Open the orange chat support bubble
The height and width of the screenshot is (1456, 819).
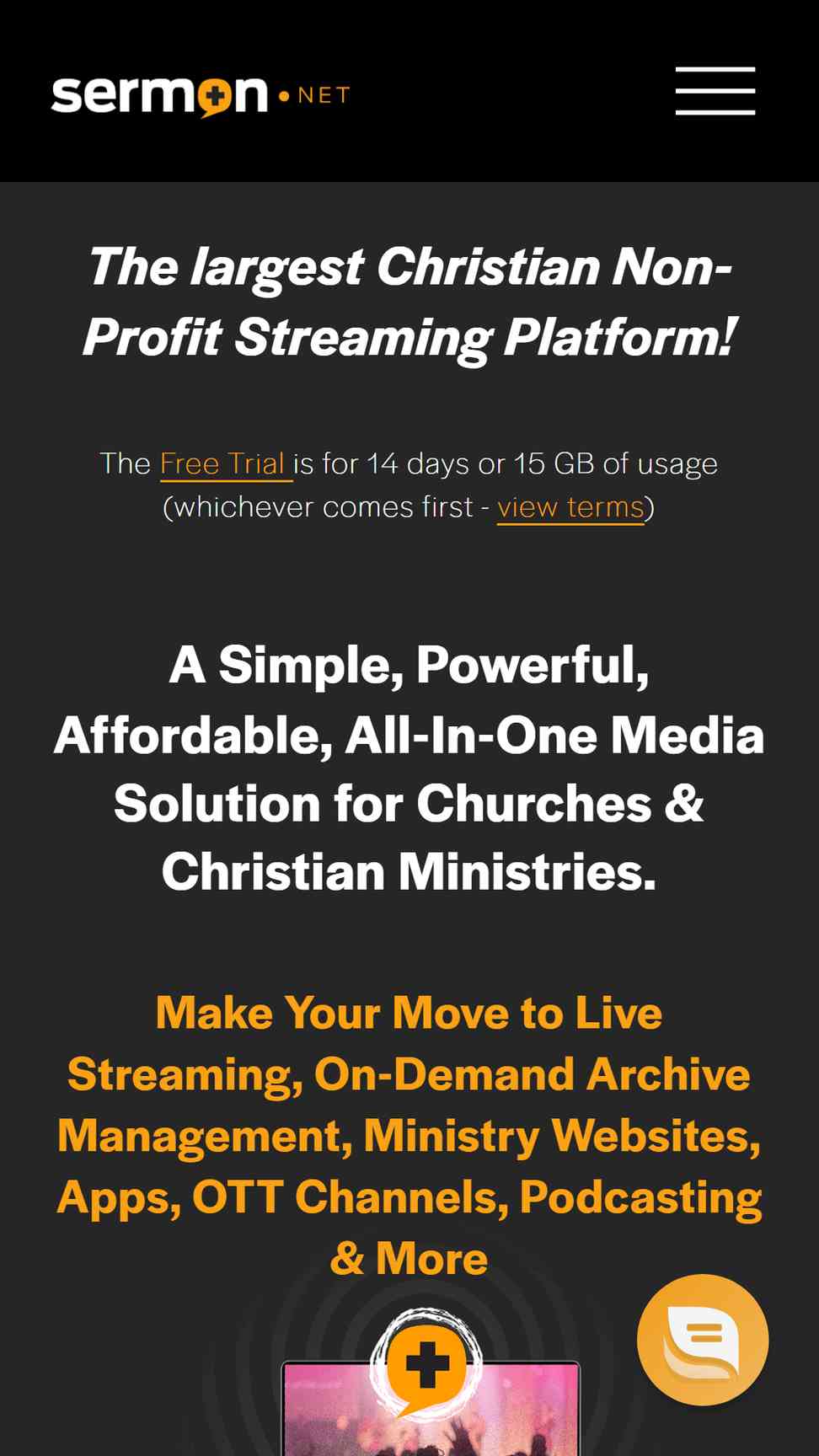click(x=703, y=1340)
